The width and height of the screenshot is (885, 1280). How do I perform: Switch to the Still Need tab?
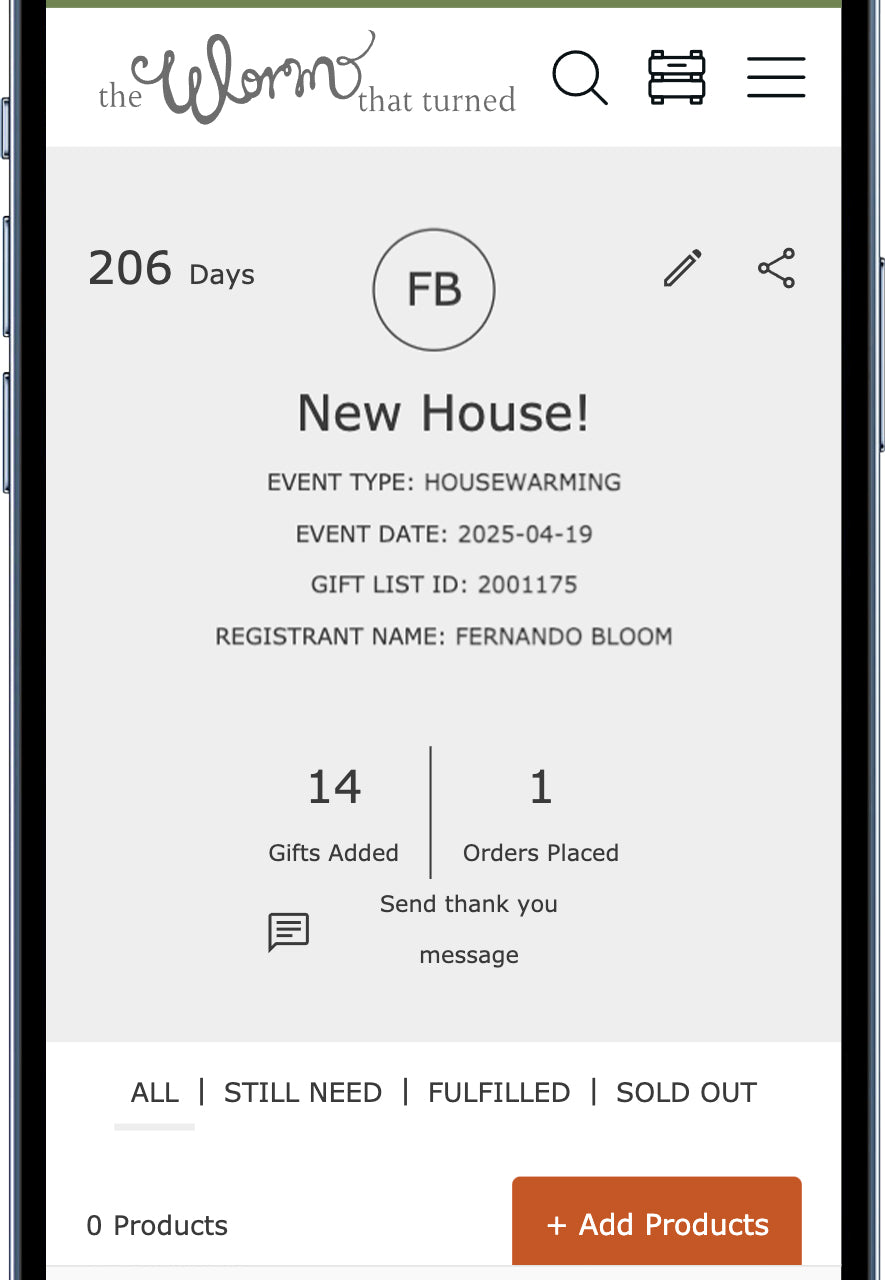click(x=303, y=1092)
